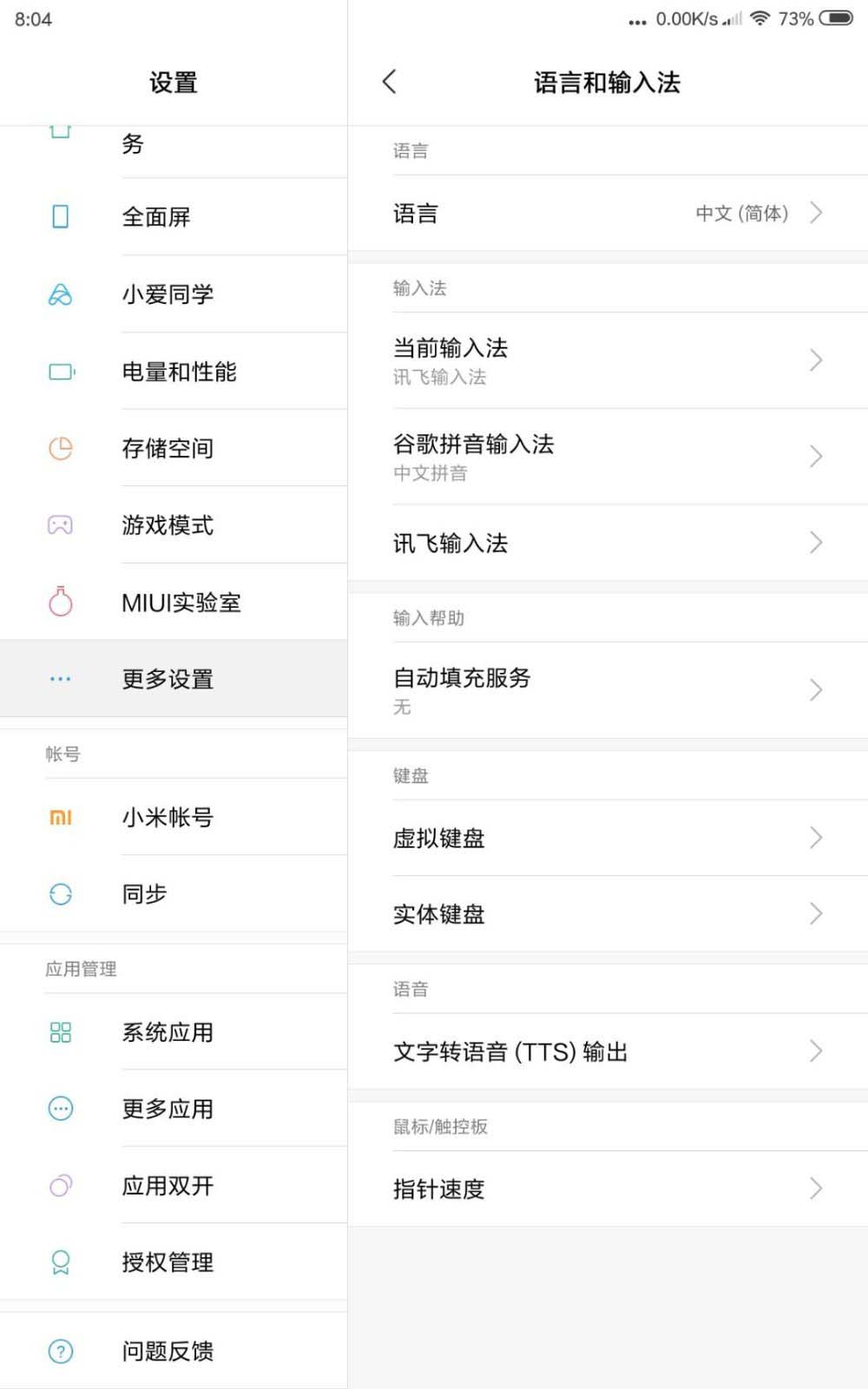Click the 更多设置 ellipsis icon
Image resolution: width=868 pixels, height=1389 pixels.
tap(59, 679)
